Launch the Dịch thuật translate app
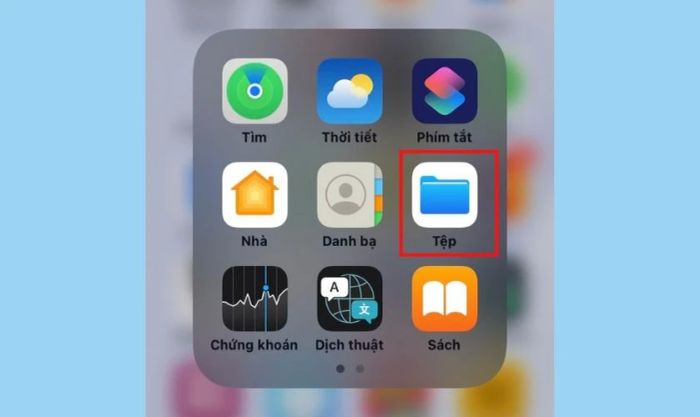This screenshot has height=417, width=700. (350, 299)
